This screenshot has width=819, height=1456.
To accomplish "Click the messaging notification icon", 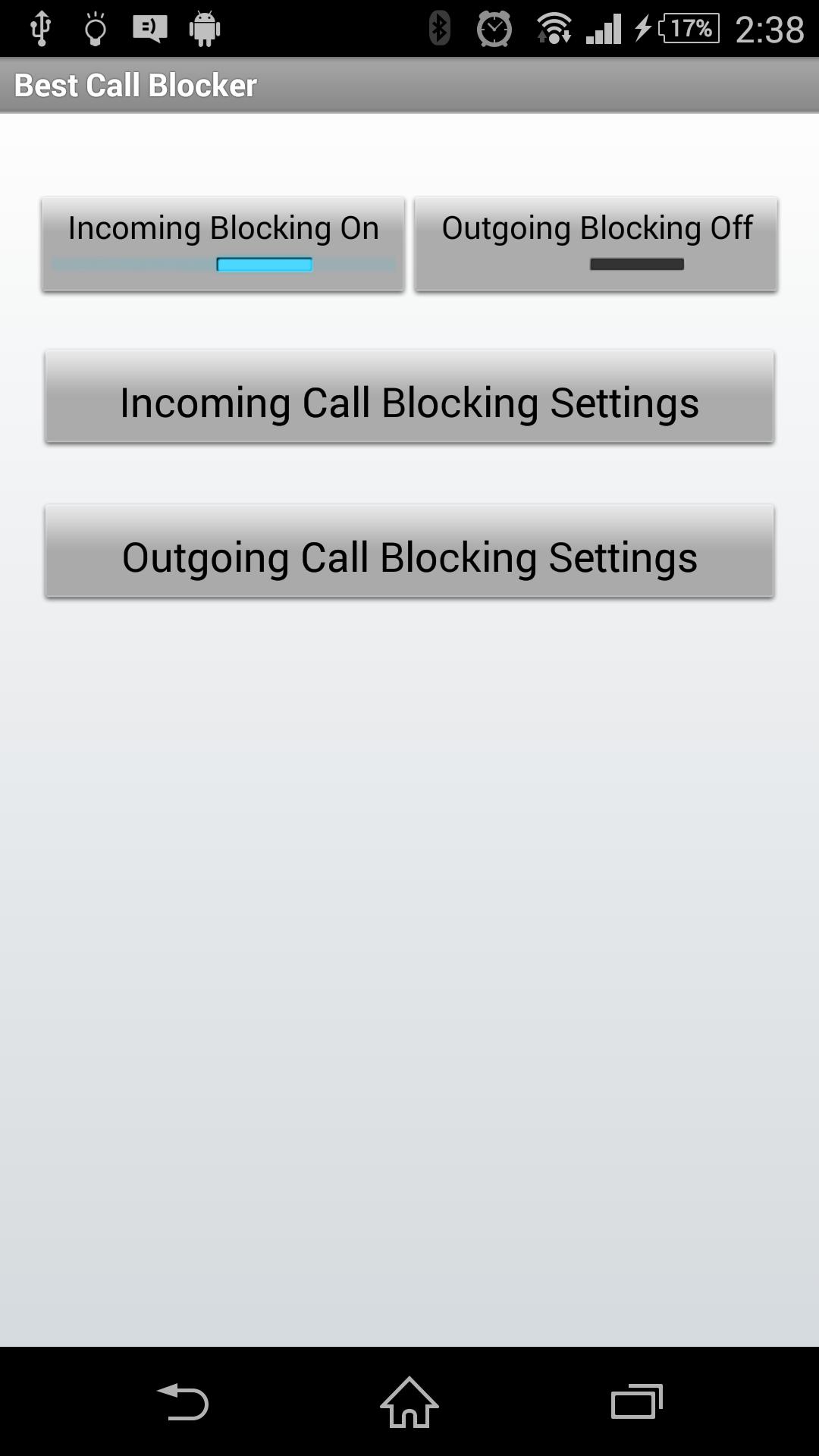I will pyautogui.click(x=150, y=29).
